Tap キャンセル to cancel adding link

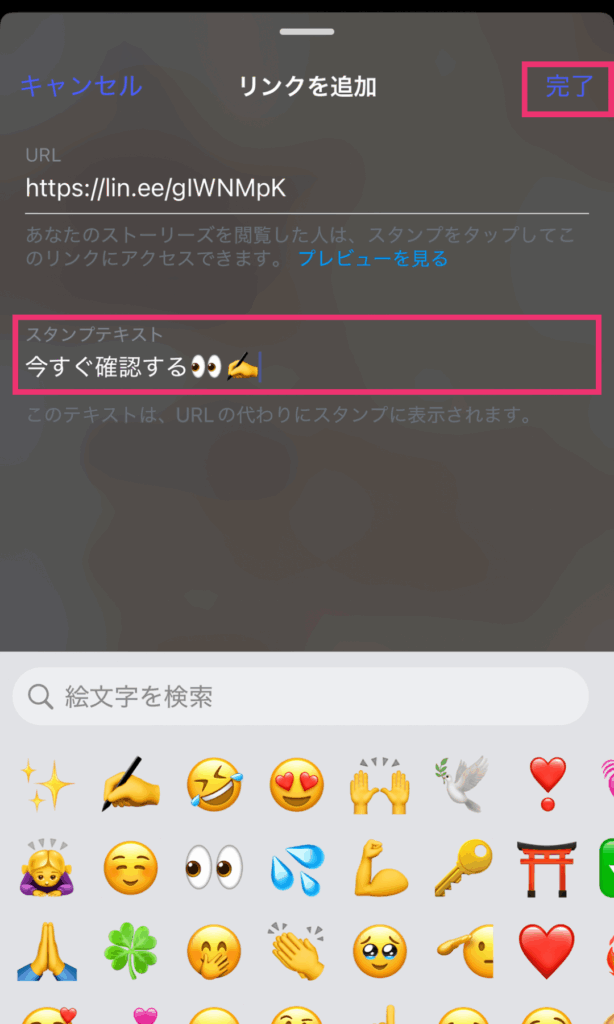[x=81, y=87]
